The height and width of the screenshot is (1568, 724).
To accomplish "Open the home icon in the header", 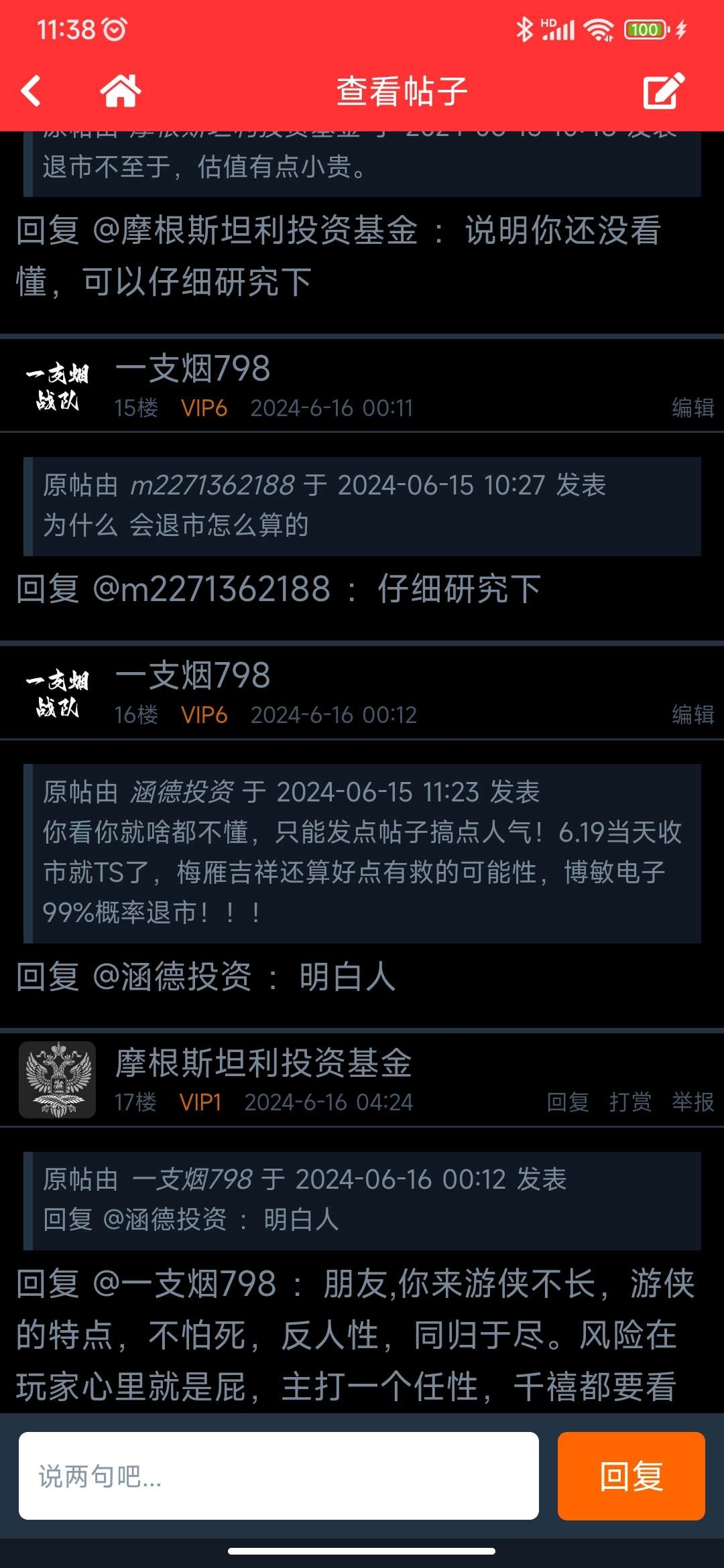I will point(121,91).
